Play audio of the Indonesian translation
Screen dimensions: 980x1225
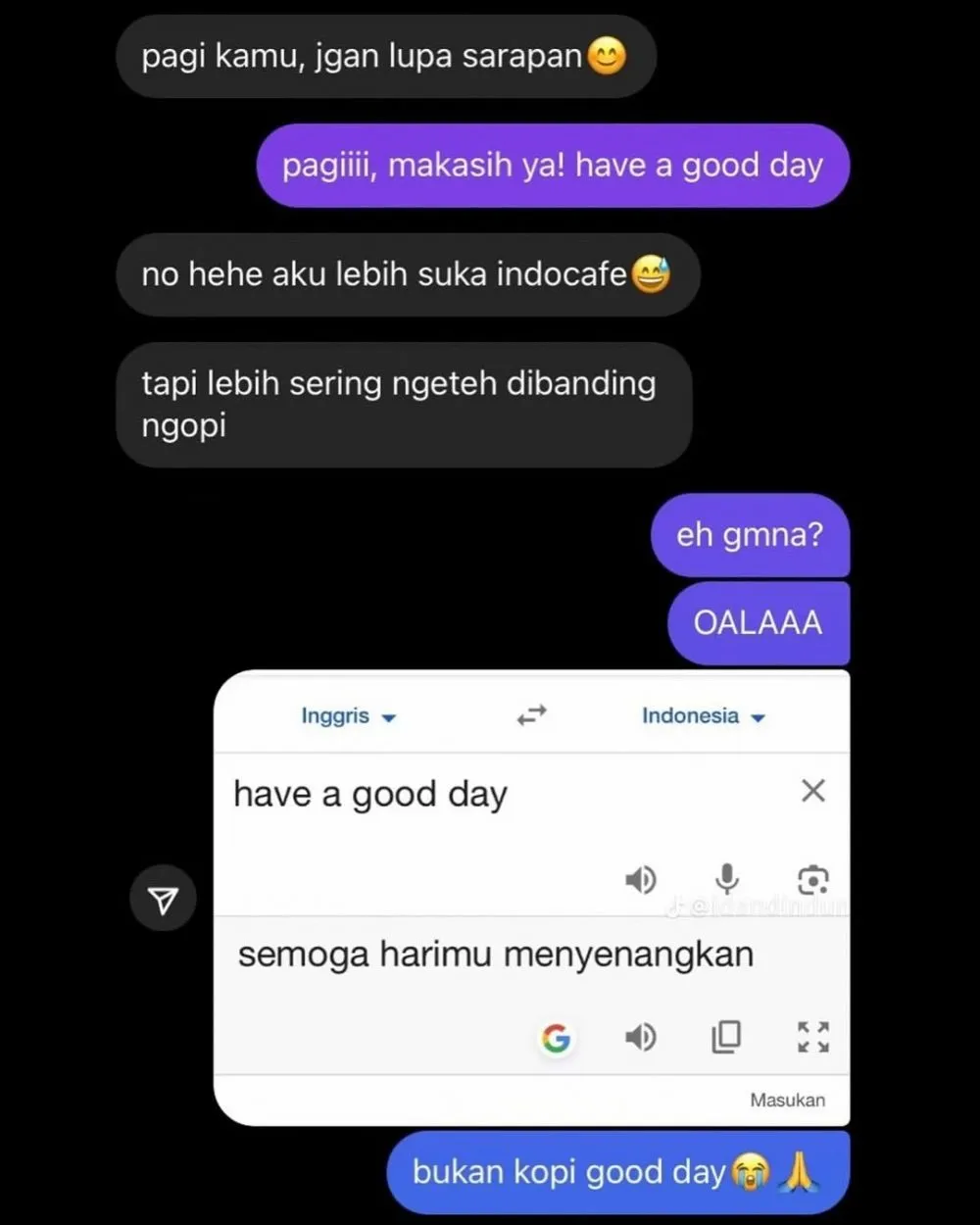pyautogui.click(x=641, y=1037)
